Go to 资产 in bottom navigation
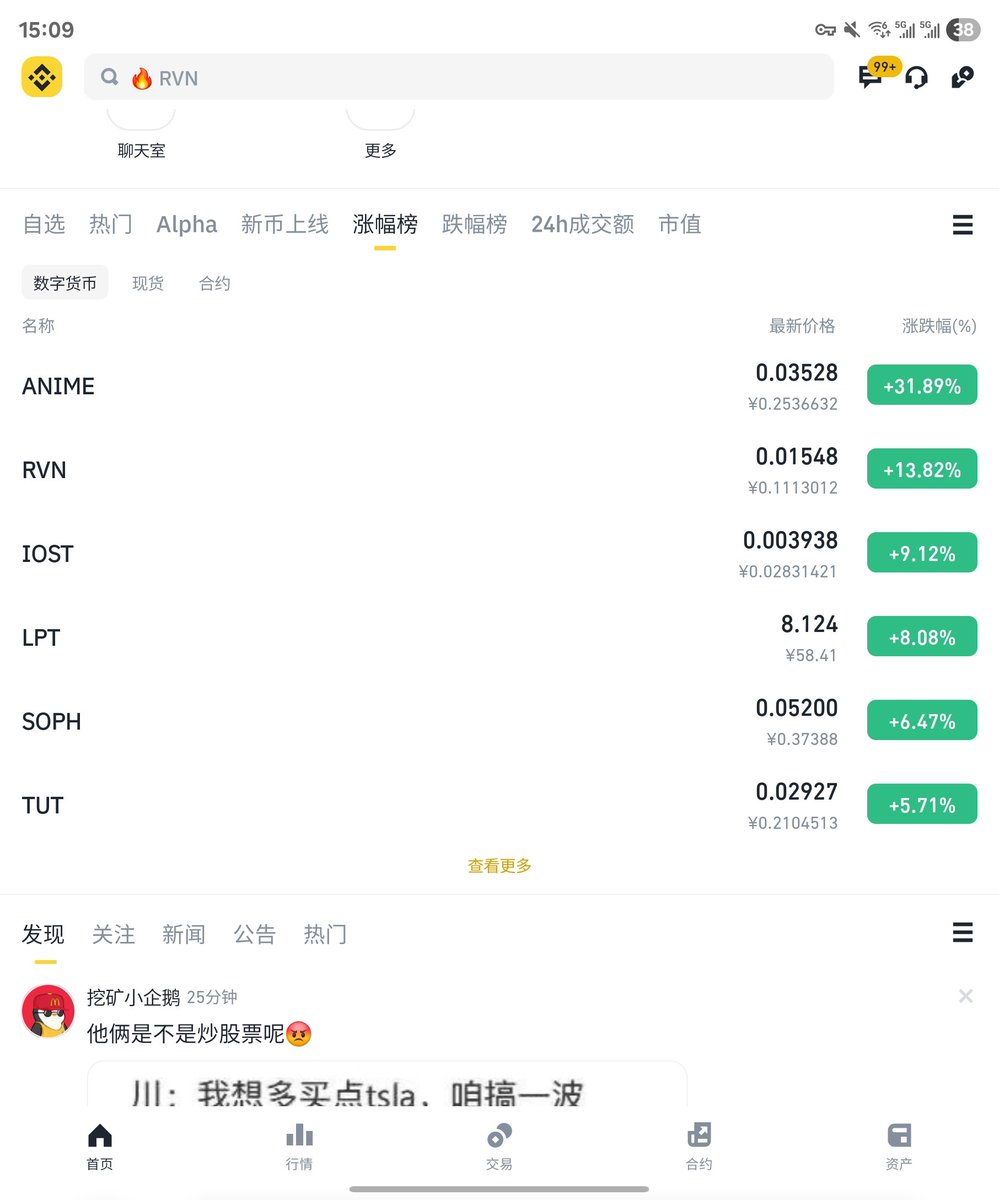Viewport: 999px width, 1200px height. coord(898,1146)
